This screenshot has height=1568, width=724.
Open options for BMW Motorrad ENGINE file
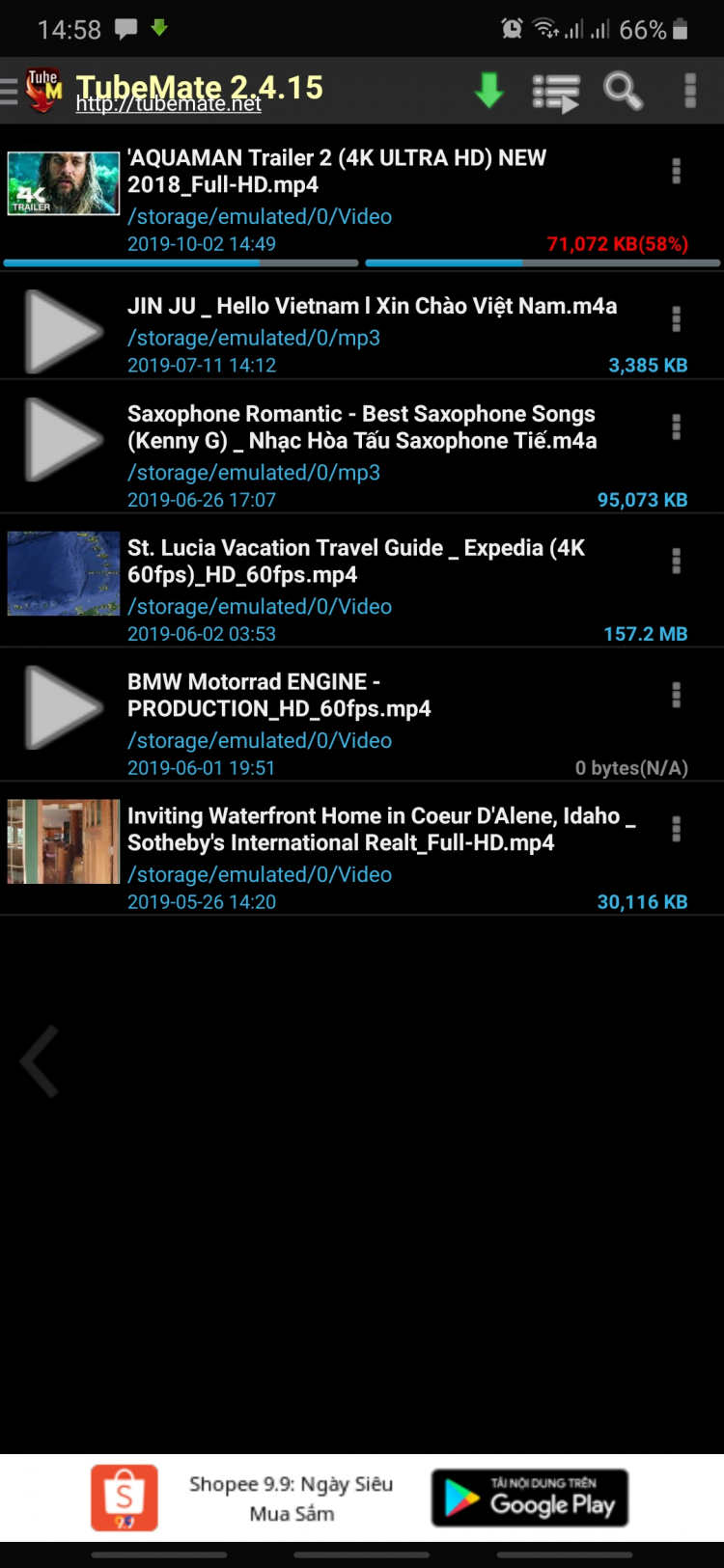(x=676, y=695)
